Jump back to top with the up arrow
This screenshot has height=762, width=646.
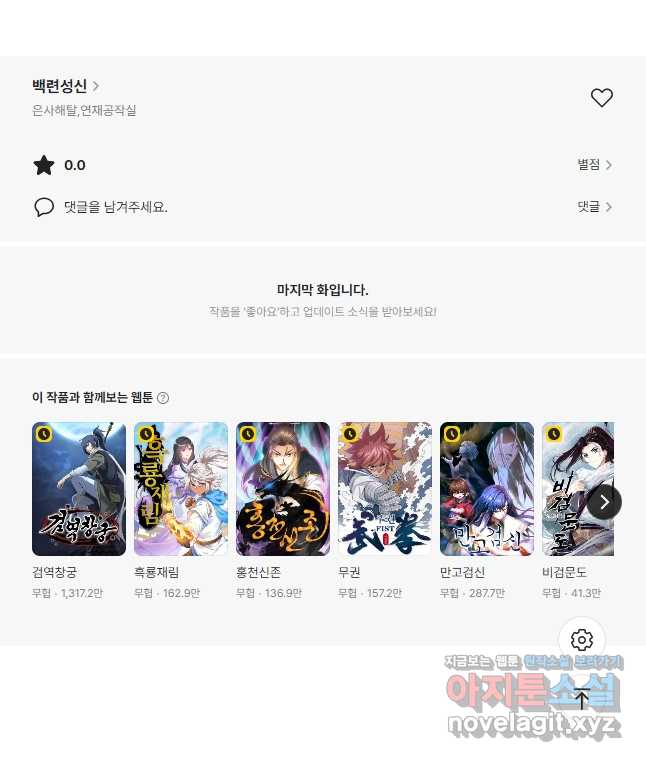click(582, 699)
